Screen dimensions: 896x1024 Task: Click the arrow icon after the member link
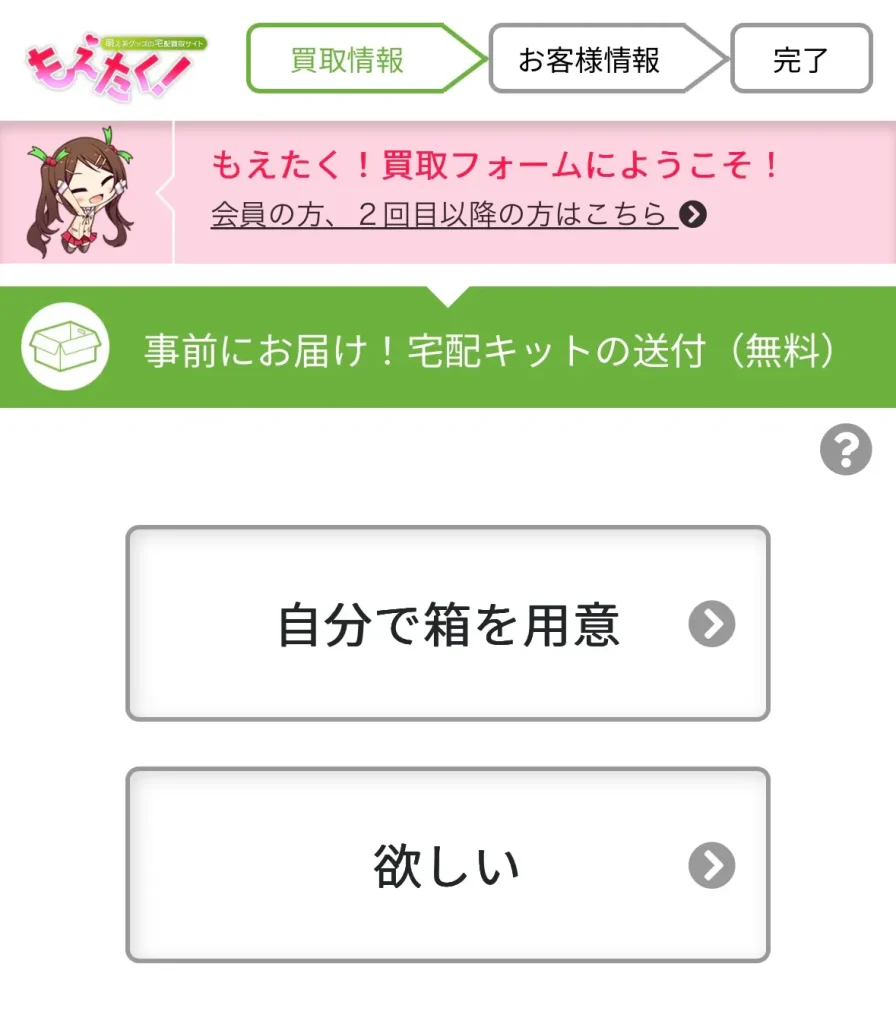[x=694, y=213]
